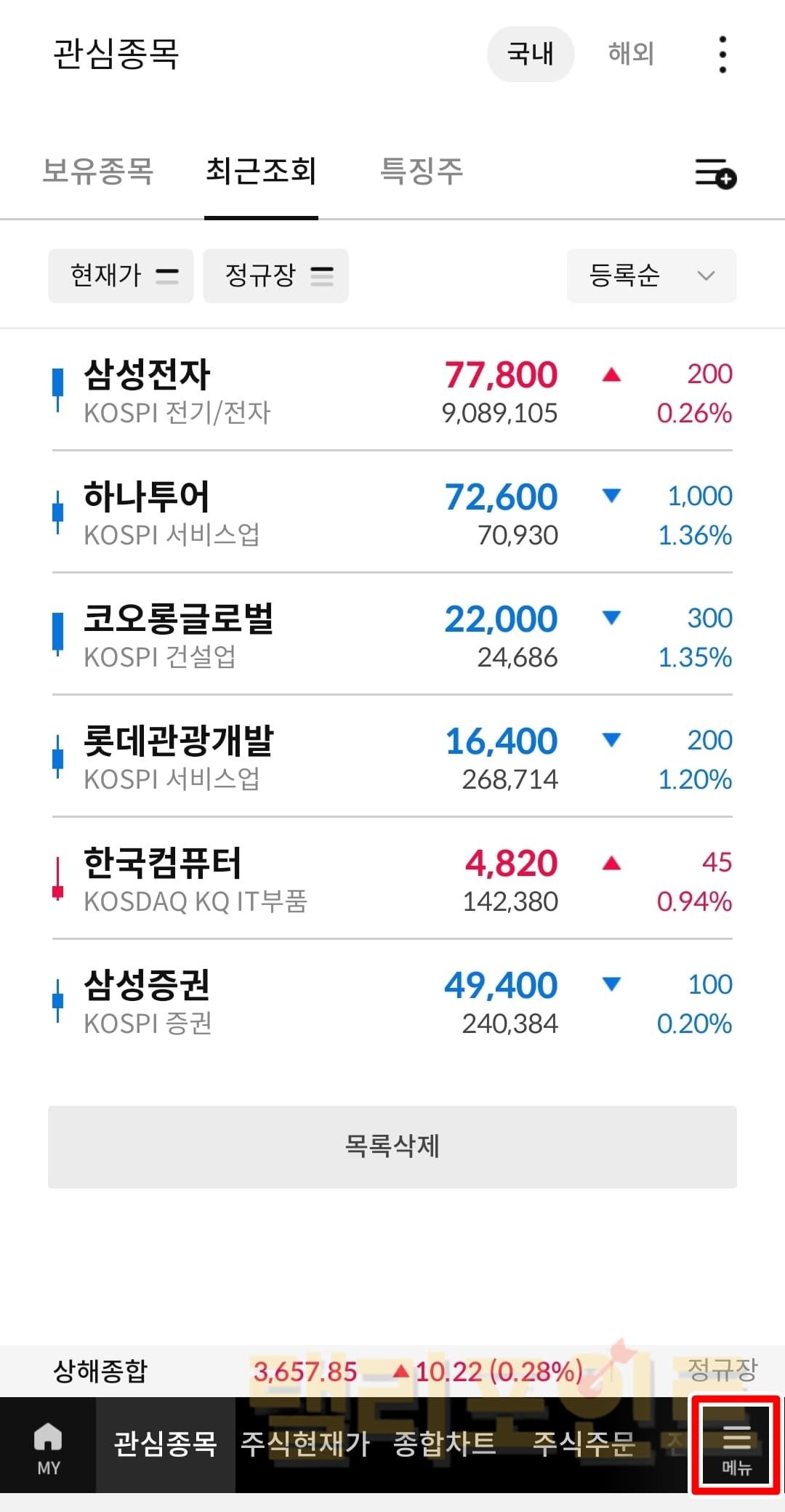Open the 삼성증권 stock row
This screenshot has width=785, height=1512.
(x=392, y=1002)
